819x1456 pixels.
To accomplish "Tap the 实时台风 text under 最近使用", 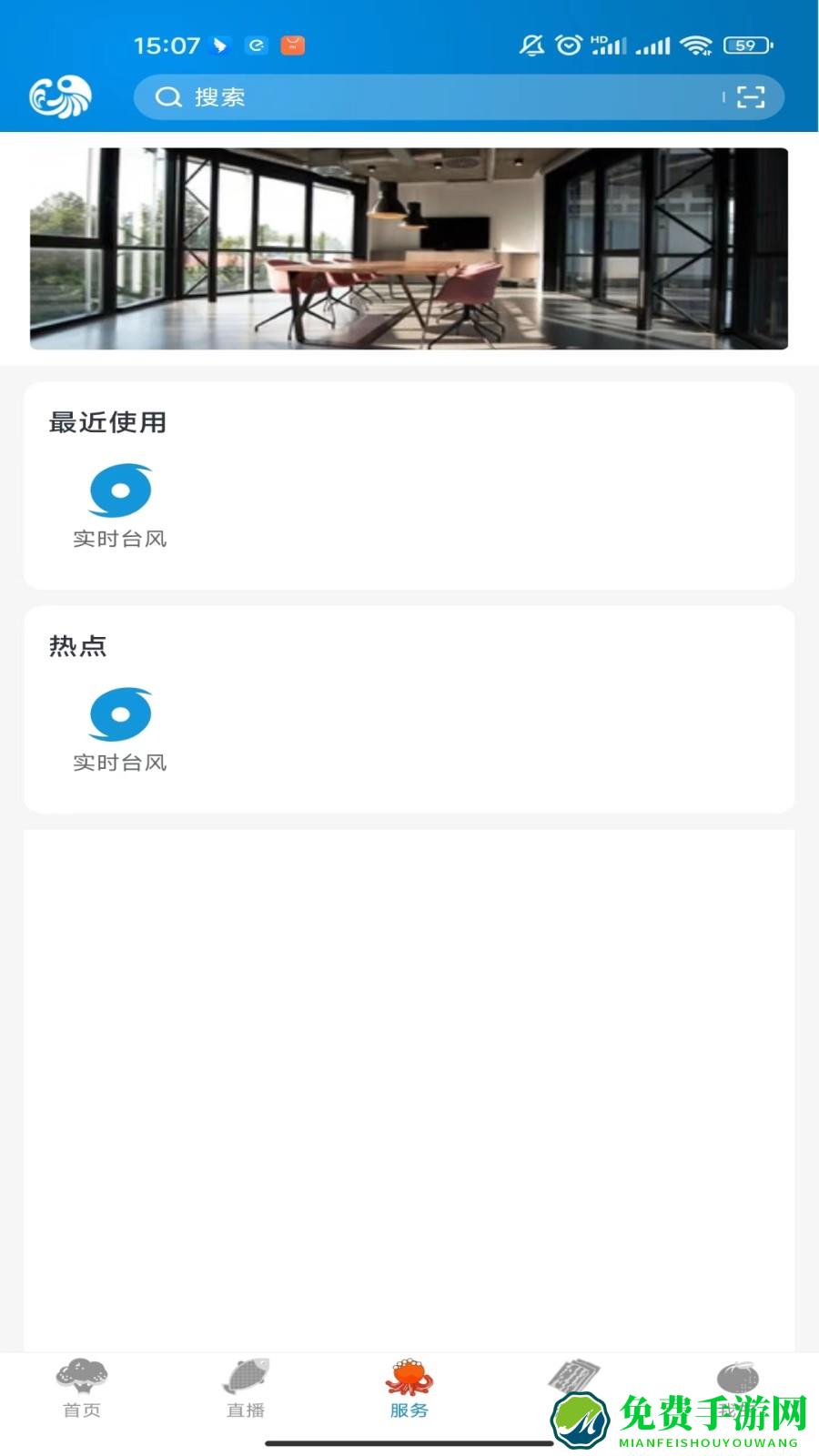I will (x=120, y=539).
